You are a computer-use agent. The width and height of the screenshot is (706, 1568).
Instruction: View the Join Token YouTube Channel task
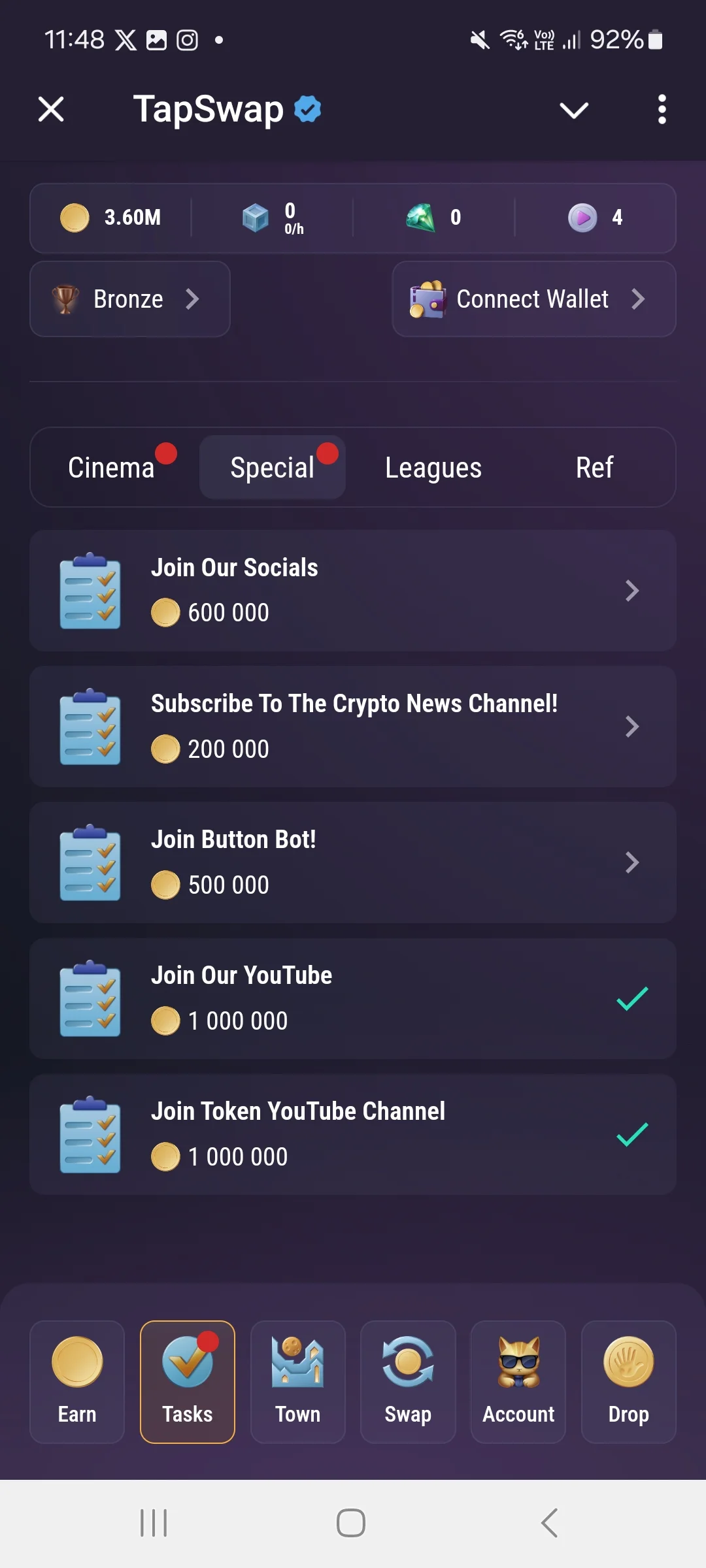coord(353,1134)
